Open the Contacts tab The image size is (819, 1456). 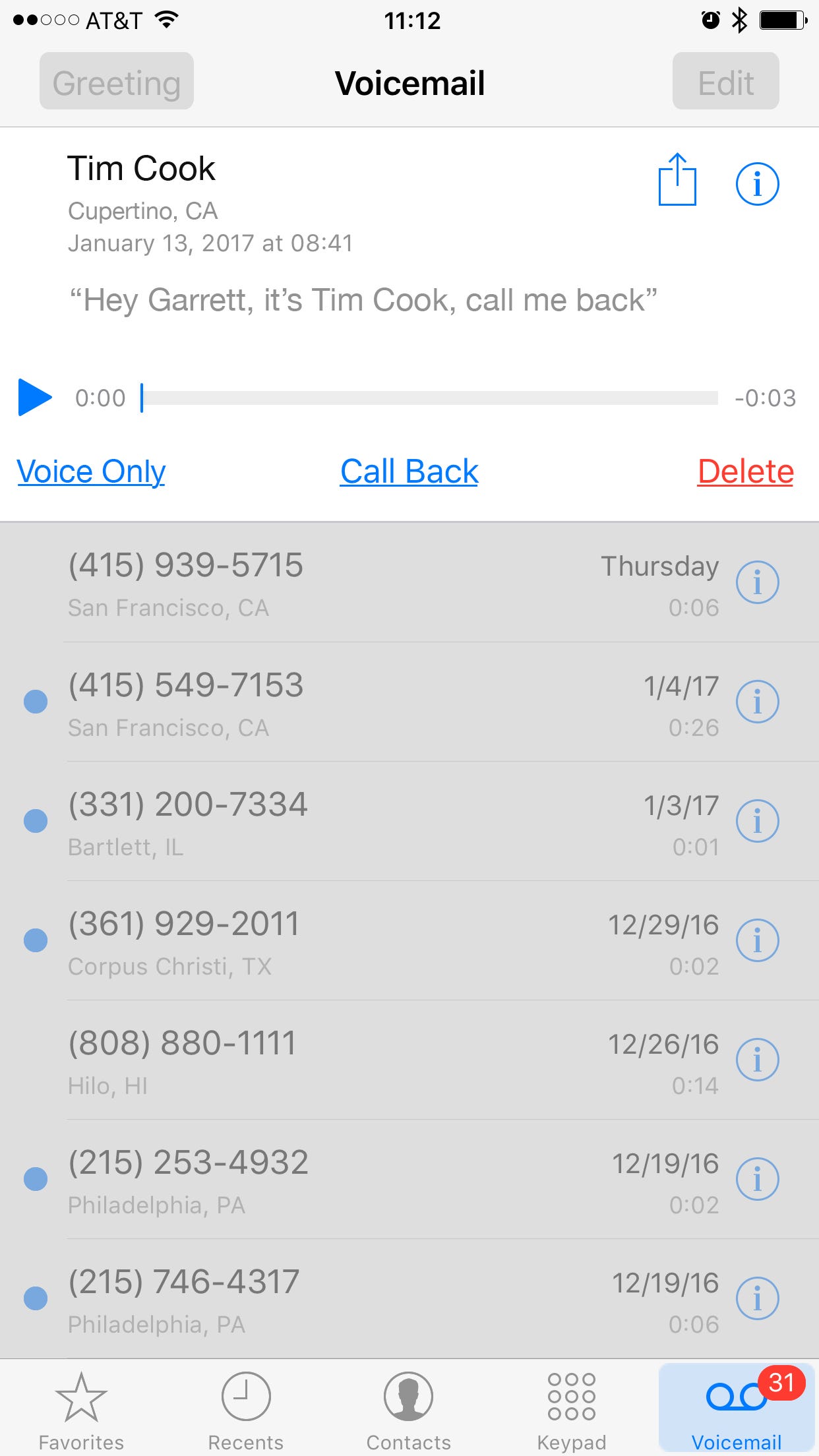point(409,1409)
